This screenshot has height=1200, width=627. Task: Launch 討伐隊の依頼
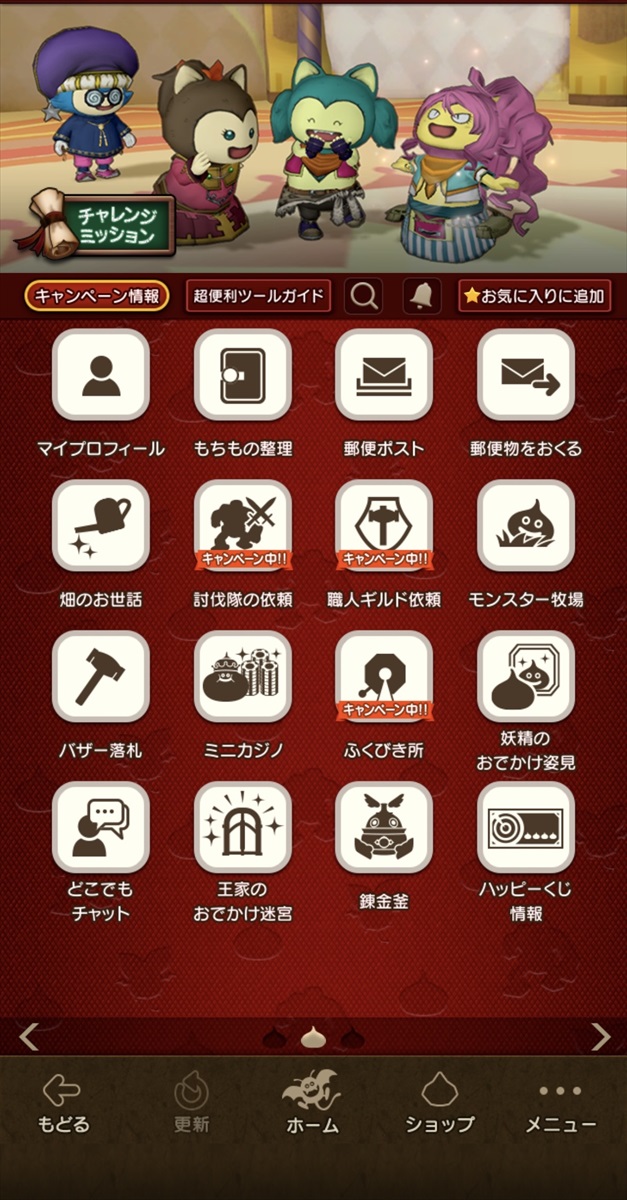tap(242, 526)
